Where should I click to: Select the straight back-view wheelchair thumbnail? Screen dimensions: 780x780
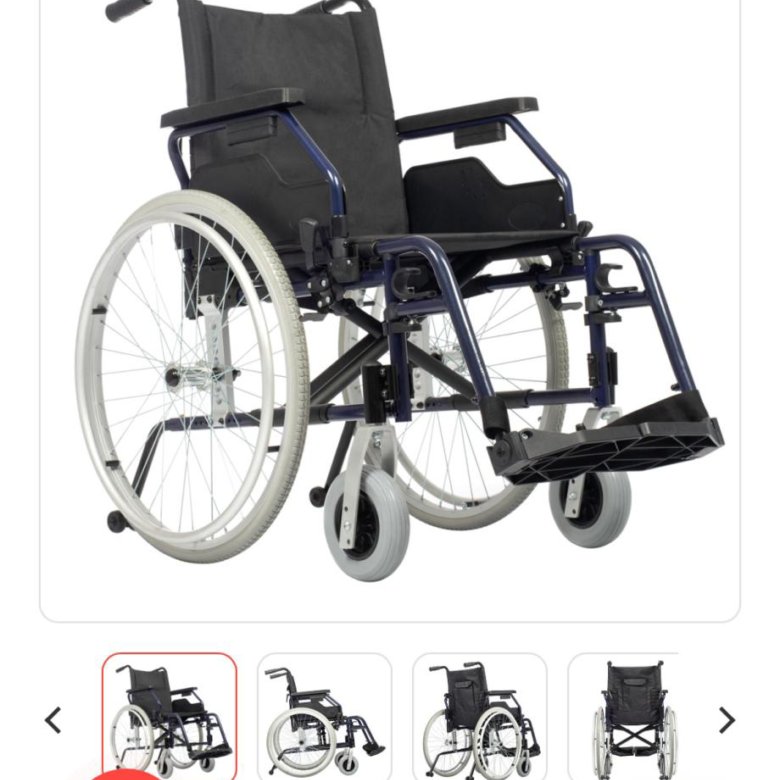coord(632,717)
